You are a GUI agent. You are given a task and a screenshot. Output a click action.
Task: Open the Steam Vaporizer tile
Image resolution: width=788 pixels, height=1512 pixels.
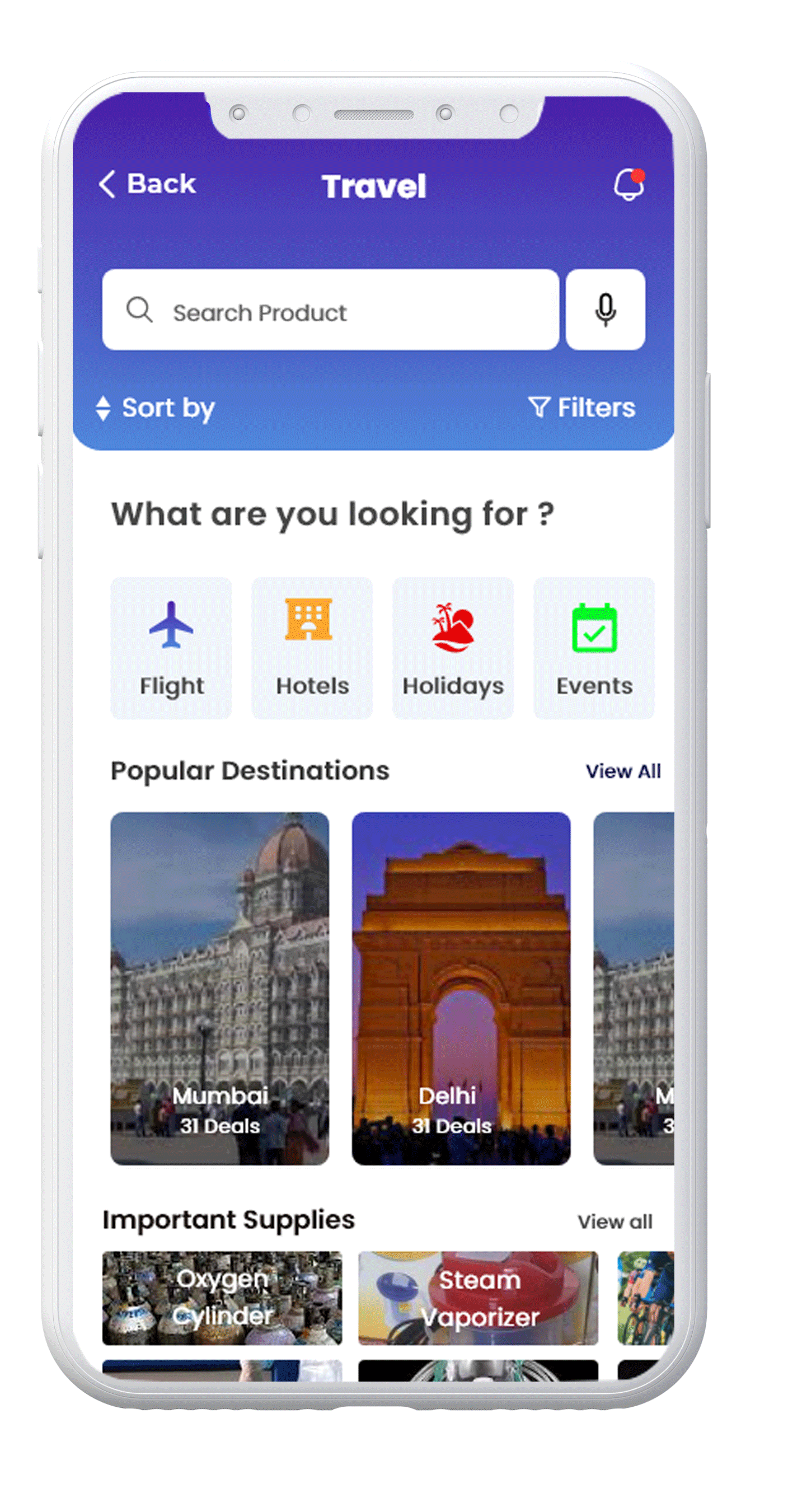(478, 1297)
